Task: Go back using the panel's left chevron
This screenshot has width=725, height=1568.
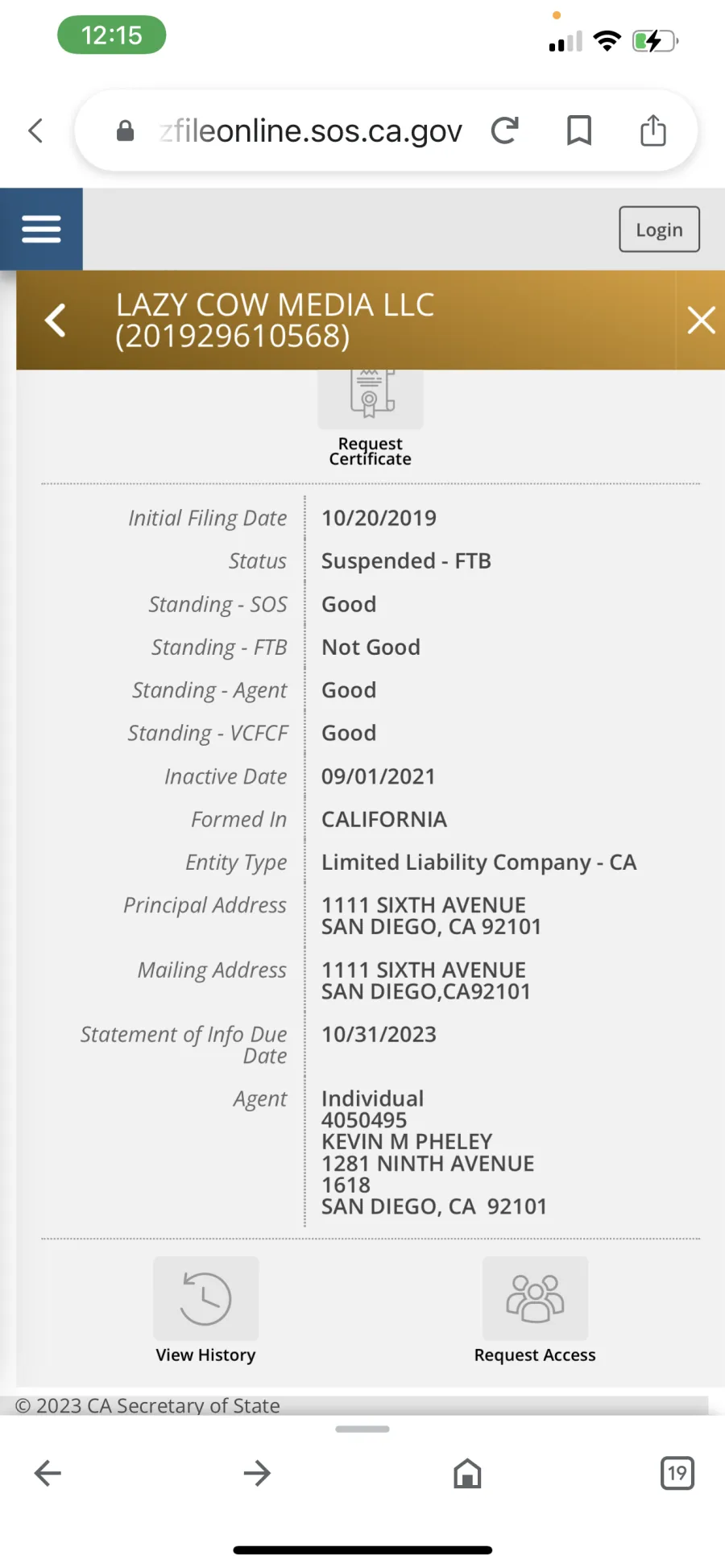Action: (55, 320)
